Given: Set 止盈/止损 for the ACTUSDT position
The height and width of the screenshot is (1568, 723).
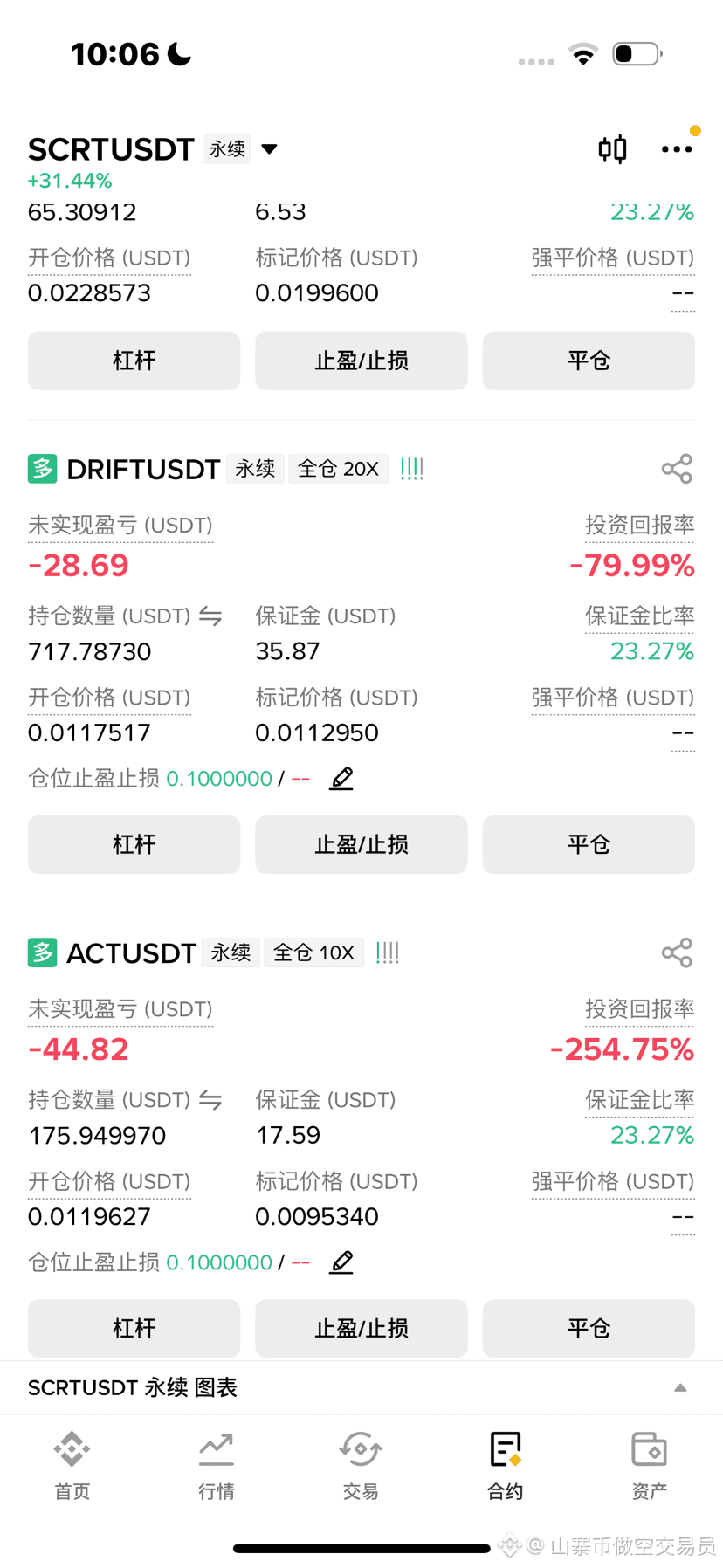Looking at the screenshot, I should pos(361,1328).
